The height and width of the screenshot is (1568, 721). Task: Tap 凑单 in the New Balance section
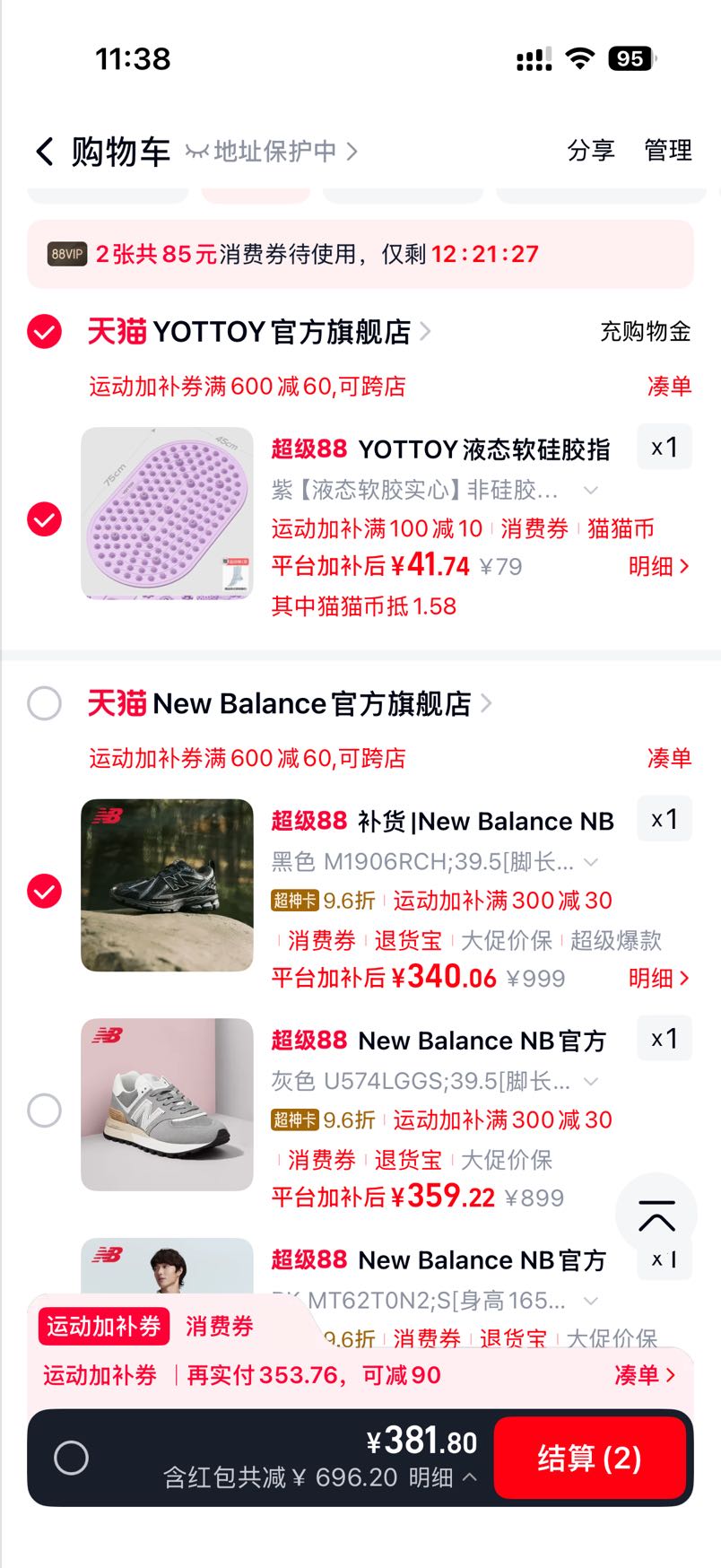point(670,758)
